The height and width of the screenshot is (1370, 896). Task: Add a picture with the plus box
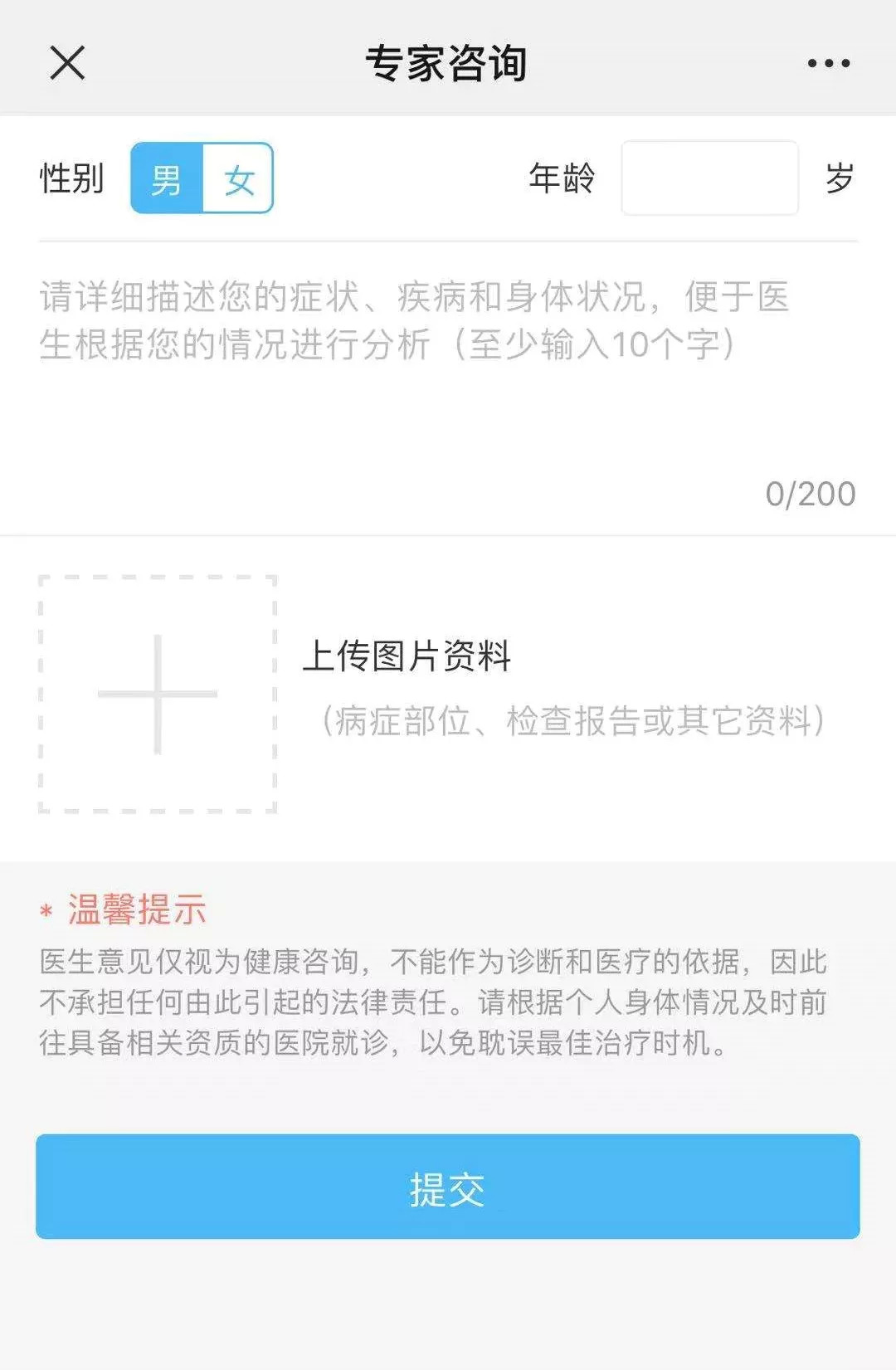click(158, 694)
